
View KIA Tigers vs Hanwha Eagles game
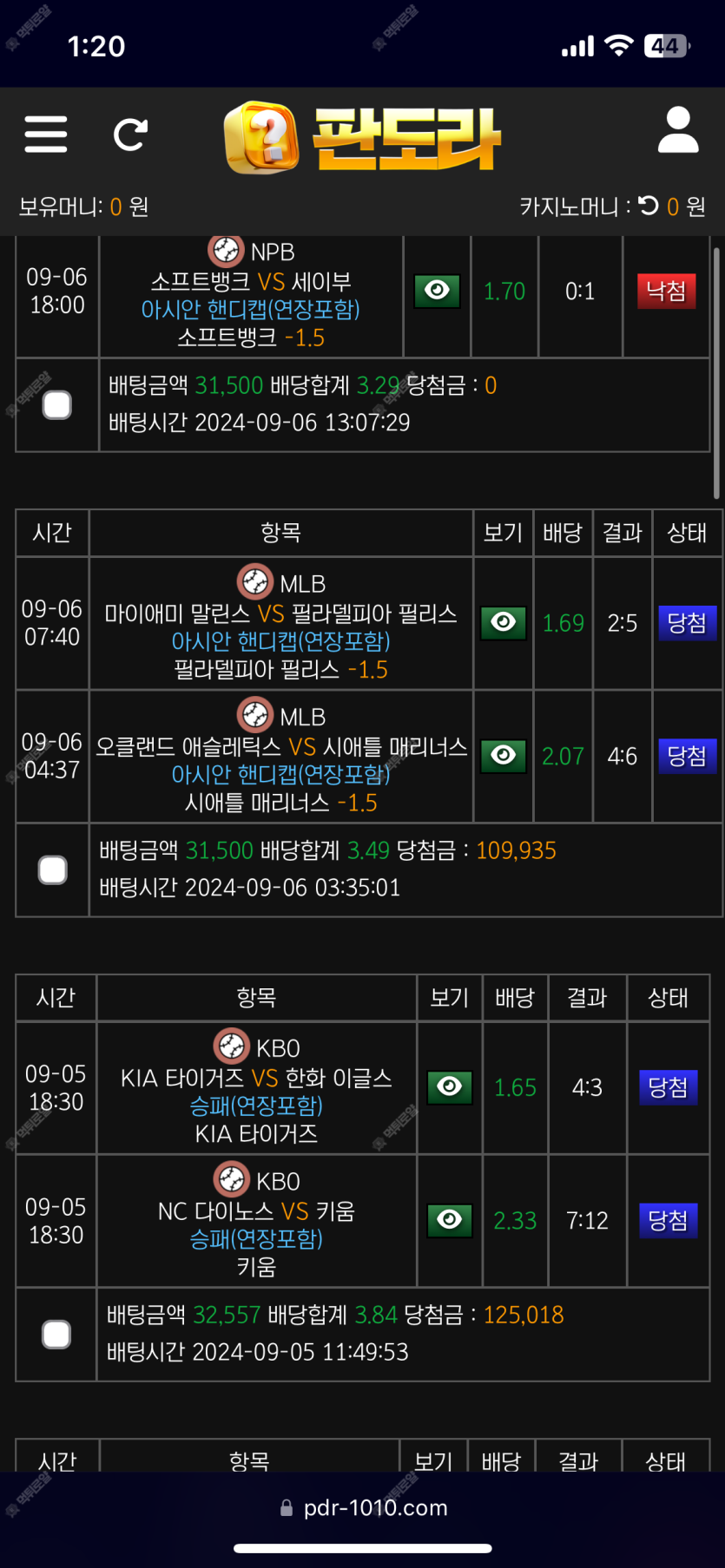(x=450, y=1087)
